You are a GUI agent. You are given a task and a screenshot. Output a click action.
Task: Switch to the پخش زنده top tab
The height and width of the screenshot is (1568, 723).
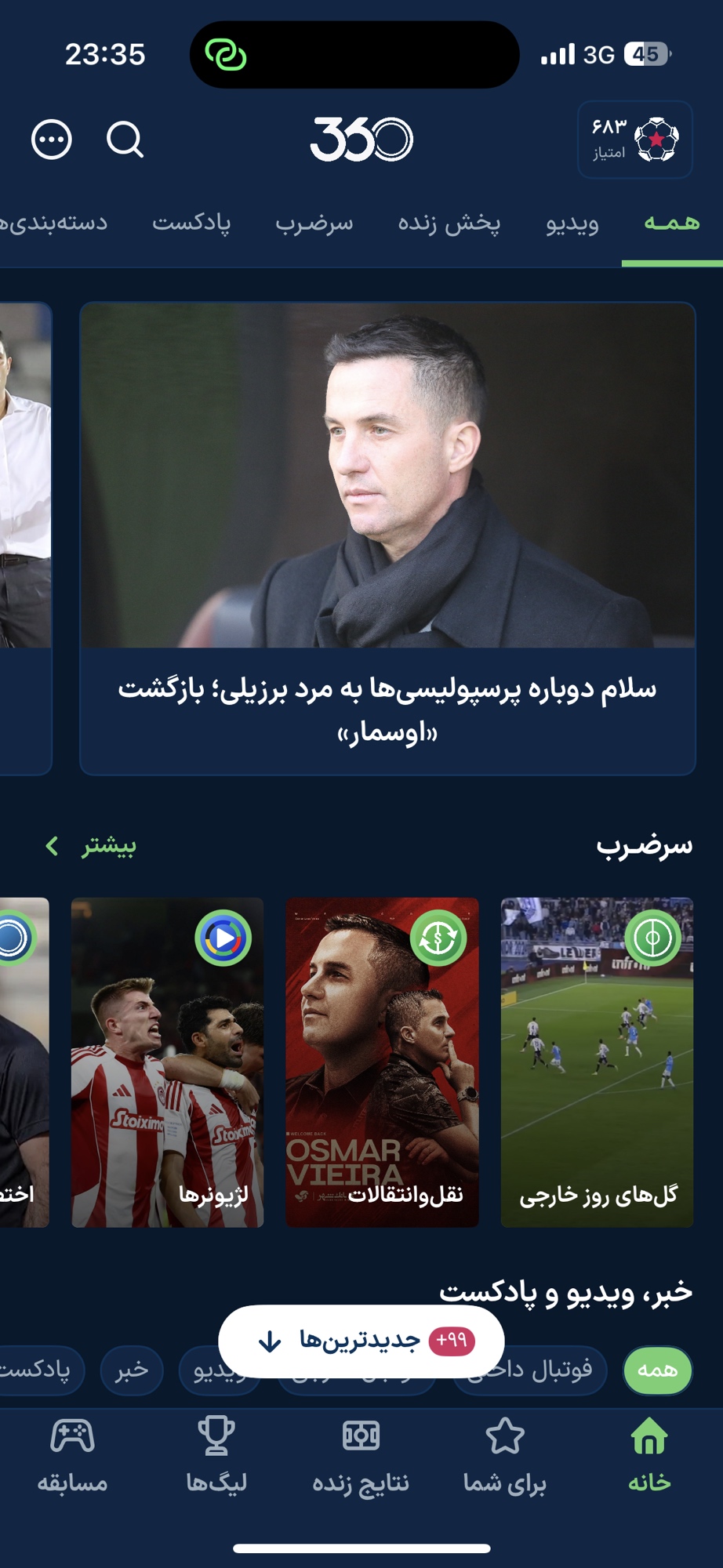click(x=449, y=223)
